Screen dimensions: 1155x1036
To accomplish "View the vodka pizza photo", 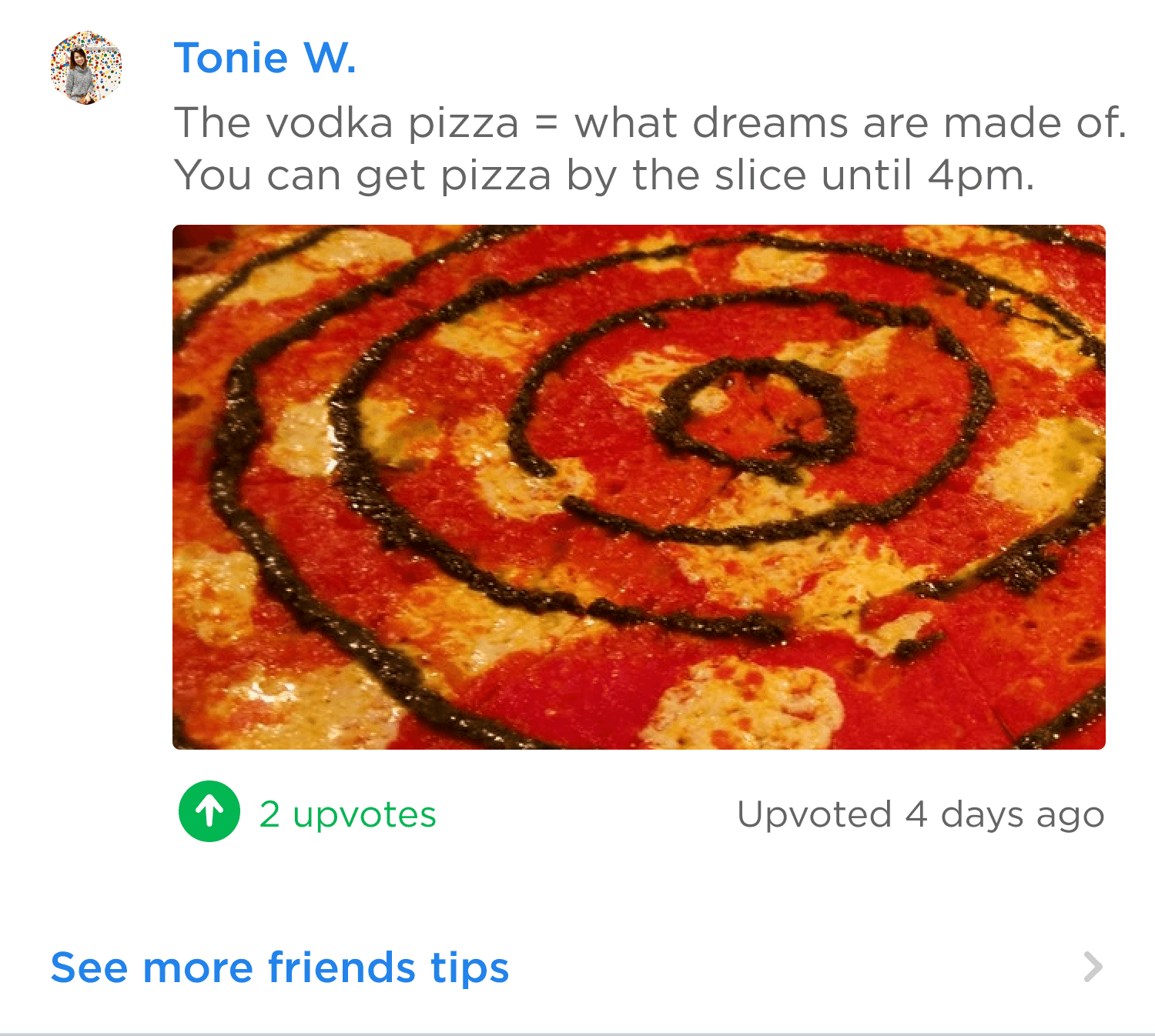I will 638,486.
